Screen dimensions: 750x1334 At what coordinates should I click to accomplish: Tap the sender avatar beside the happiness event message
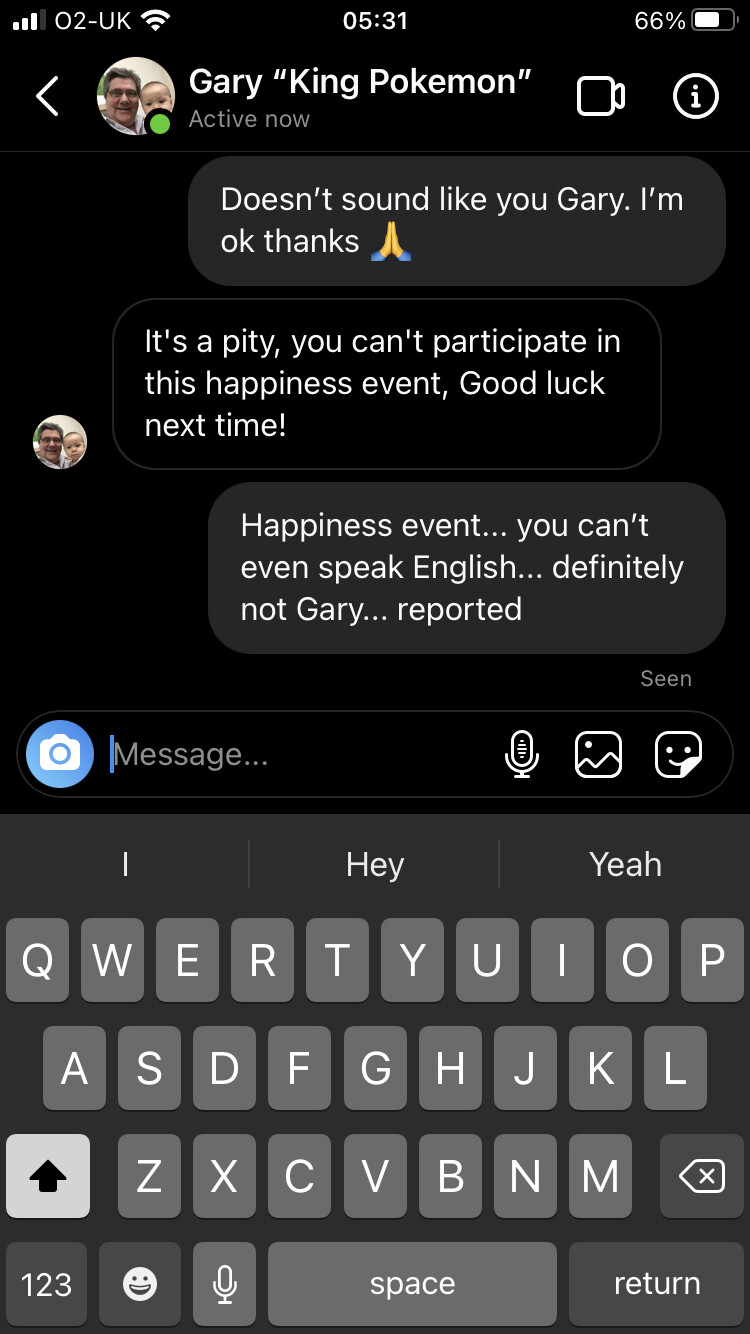[x=60, y=442]
